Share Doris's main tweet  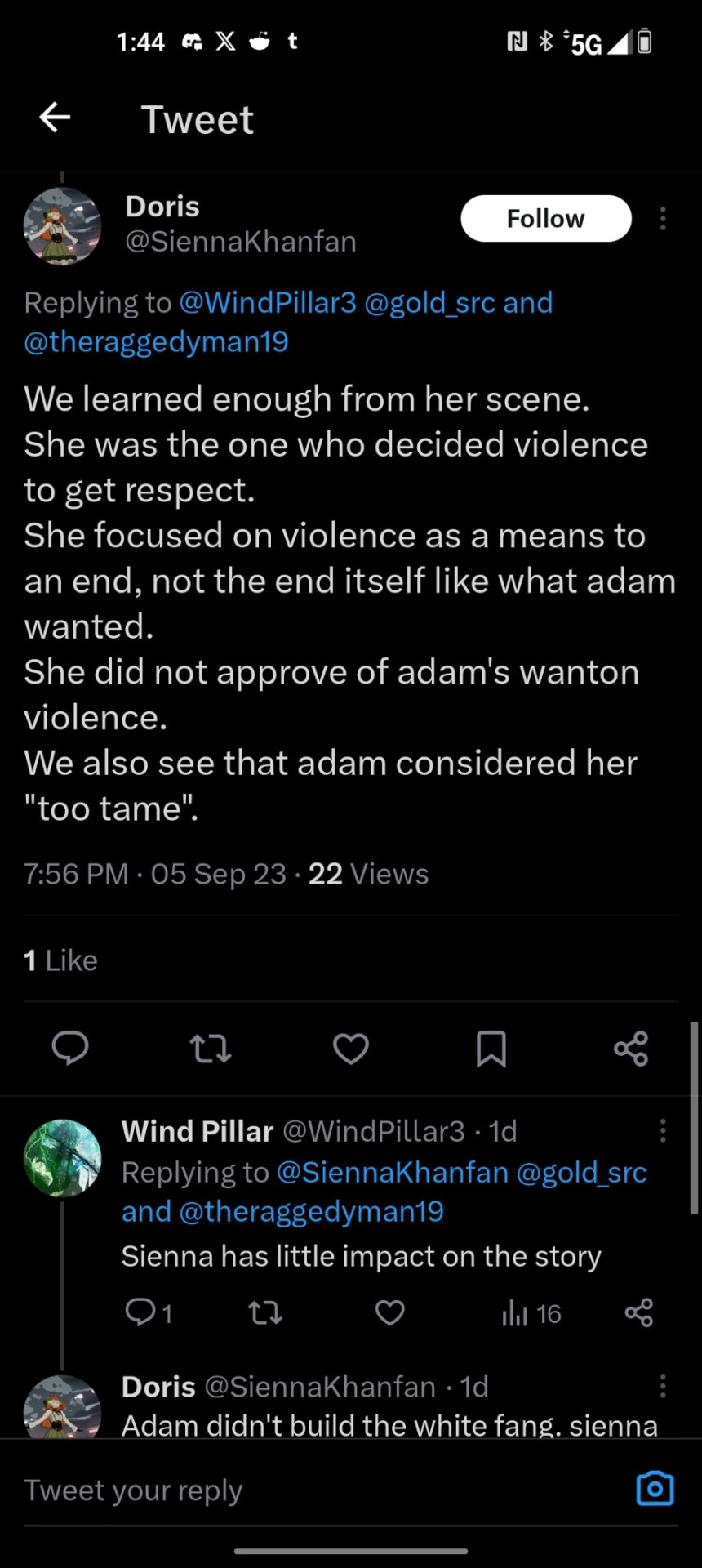click(631, 1048)
